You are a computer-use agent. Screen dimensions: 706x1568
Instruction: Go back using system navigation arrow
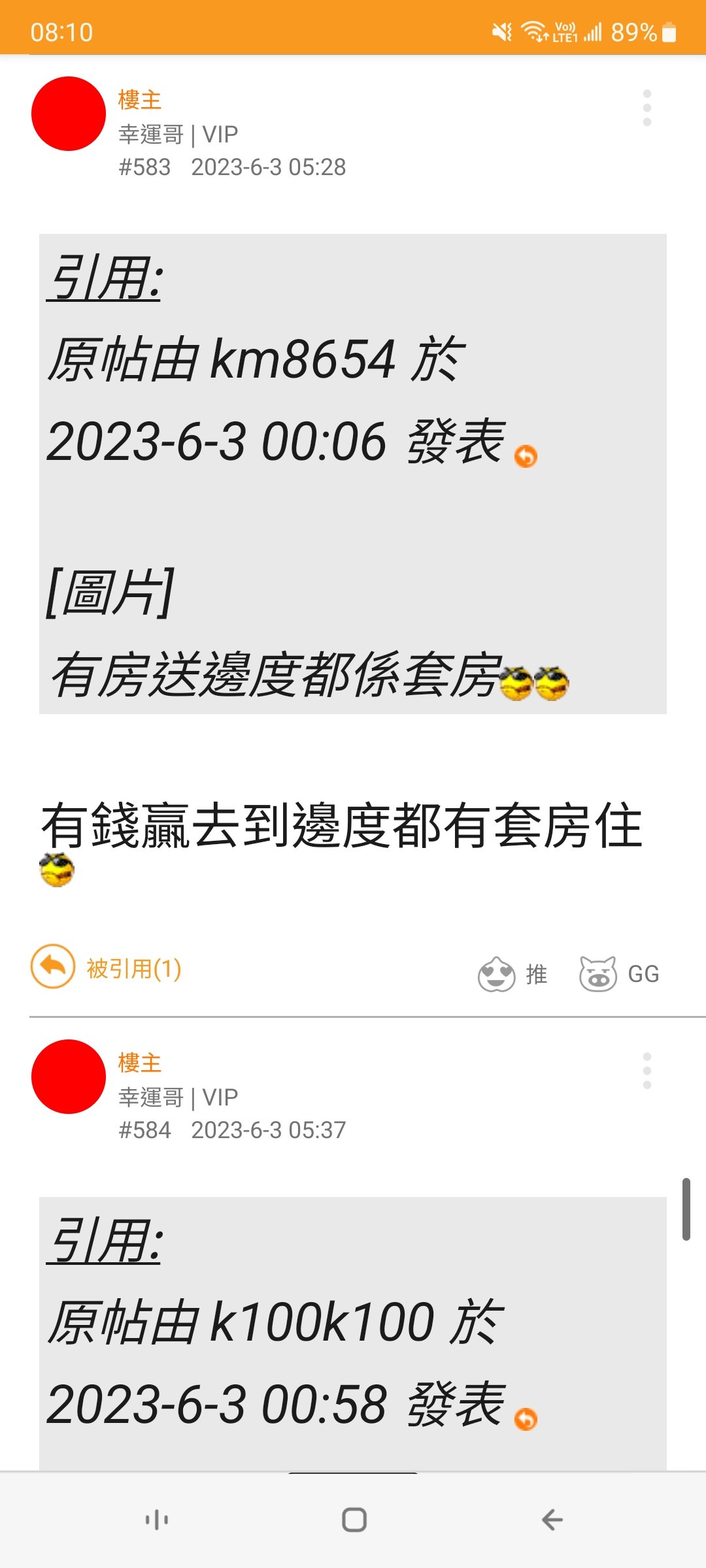552,1520
